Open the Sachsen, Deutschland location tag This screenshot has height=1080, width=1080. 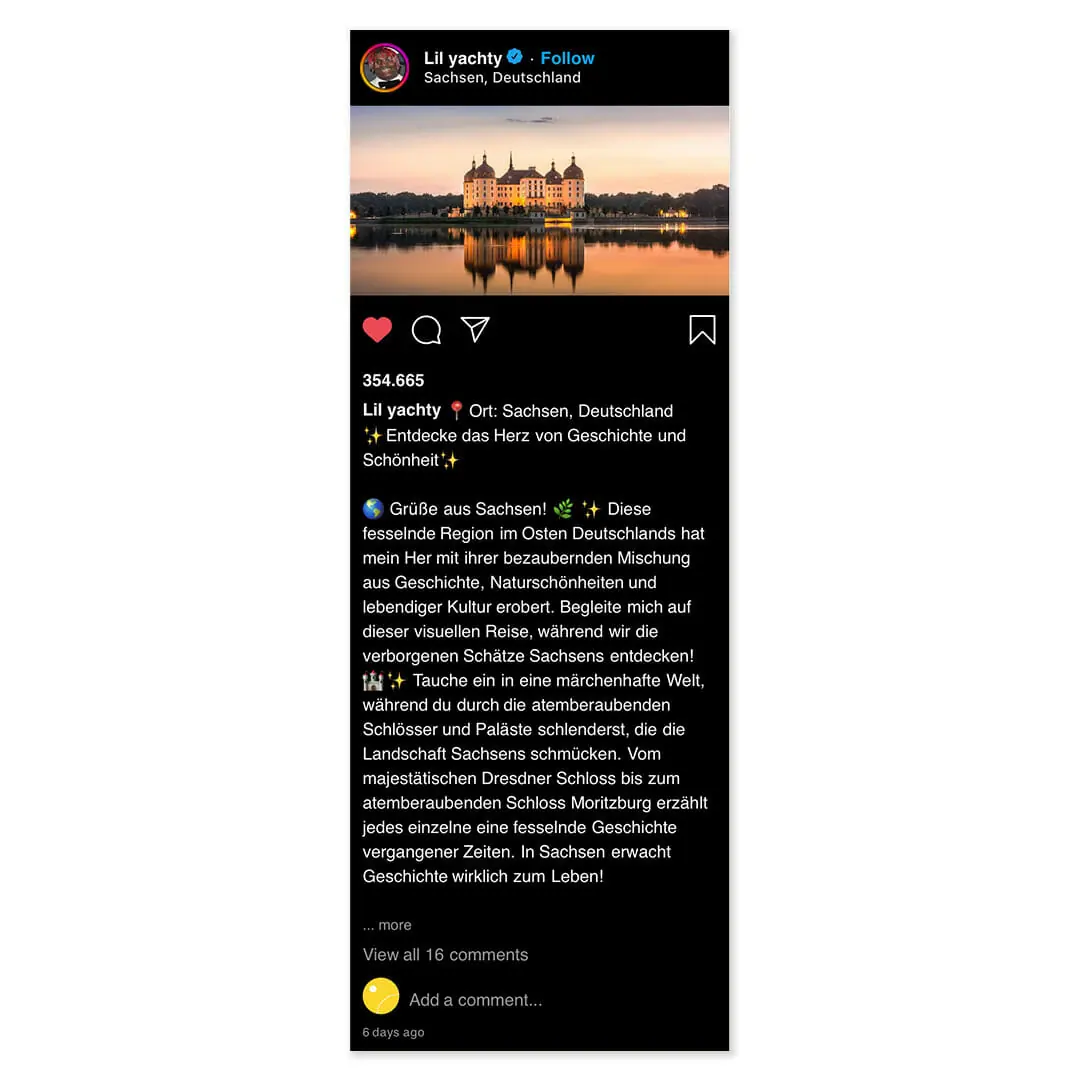[x=502, y=78]
